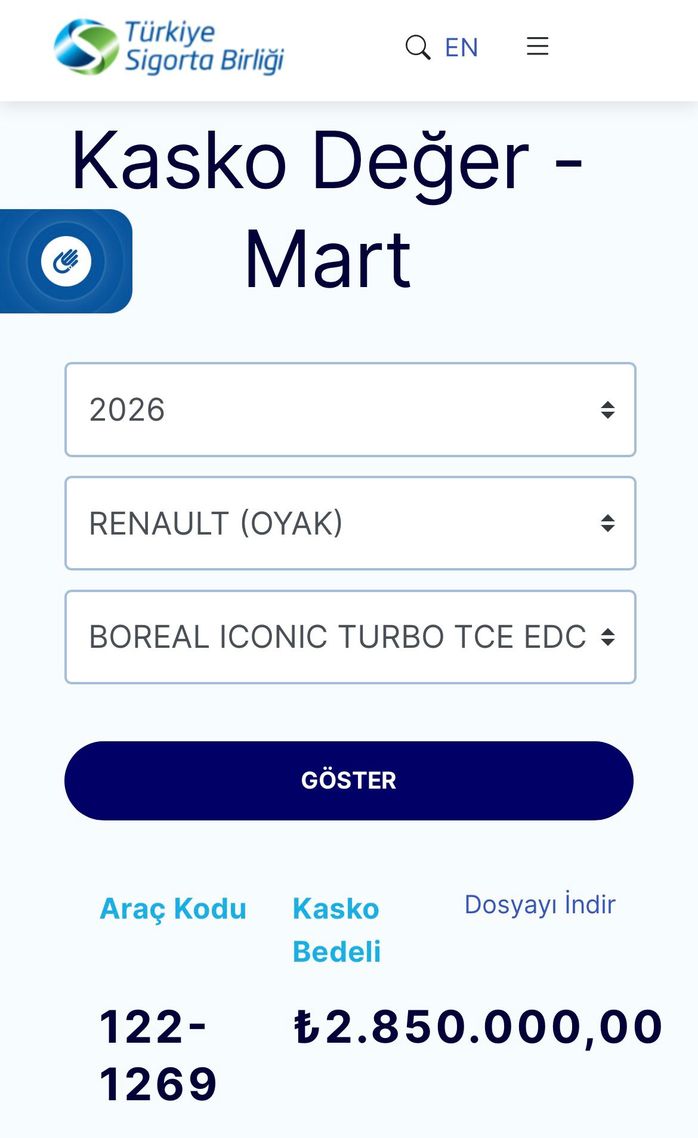Change the RENAULT (OYAK) brand dropdown

(x=350, y=523)
